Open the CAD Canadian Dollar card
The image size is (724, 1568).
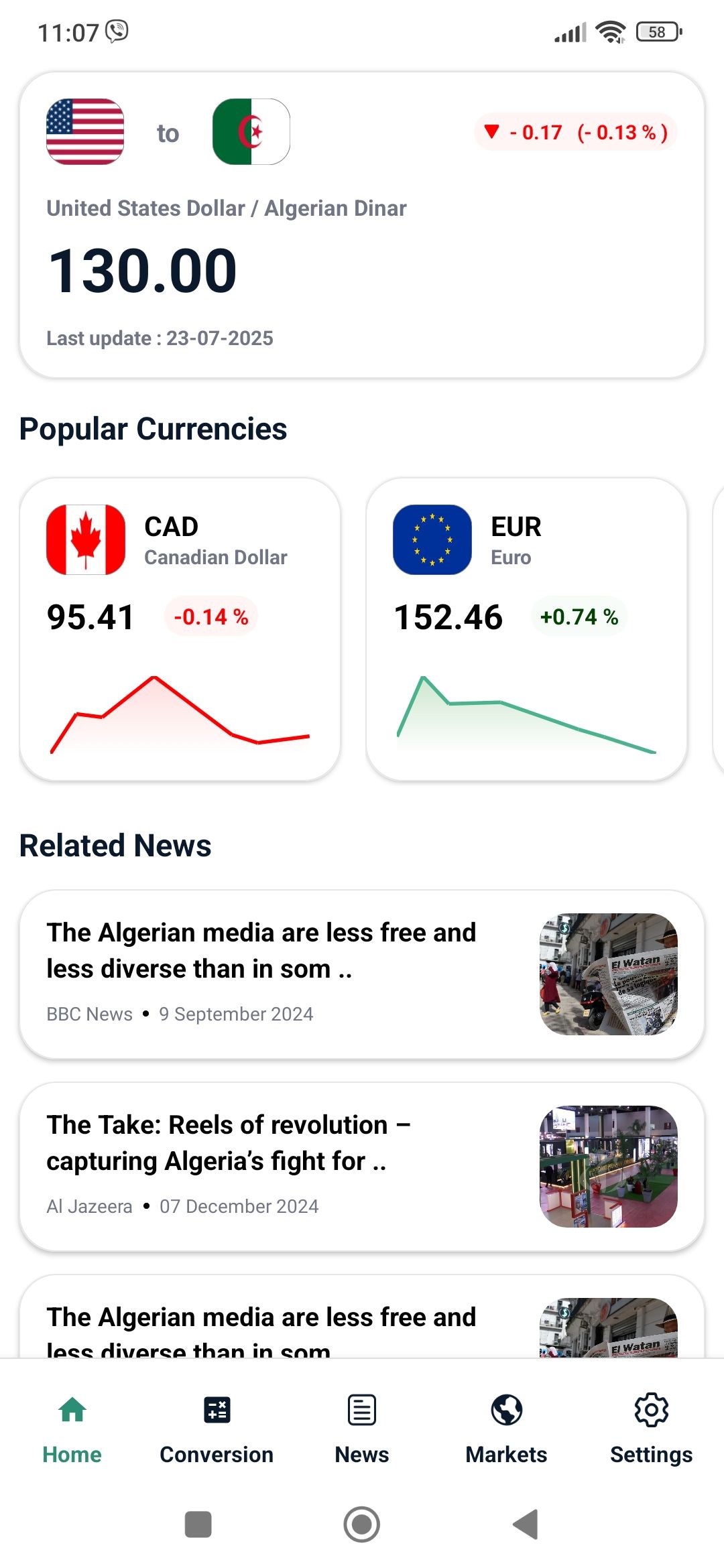[180, 629]
